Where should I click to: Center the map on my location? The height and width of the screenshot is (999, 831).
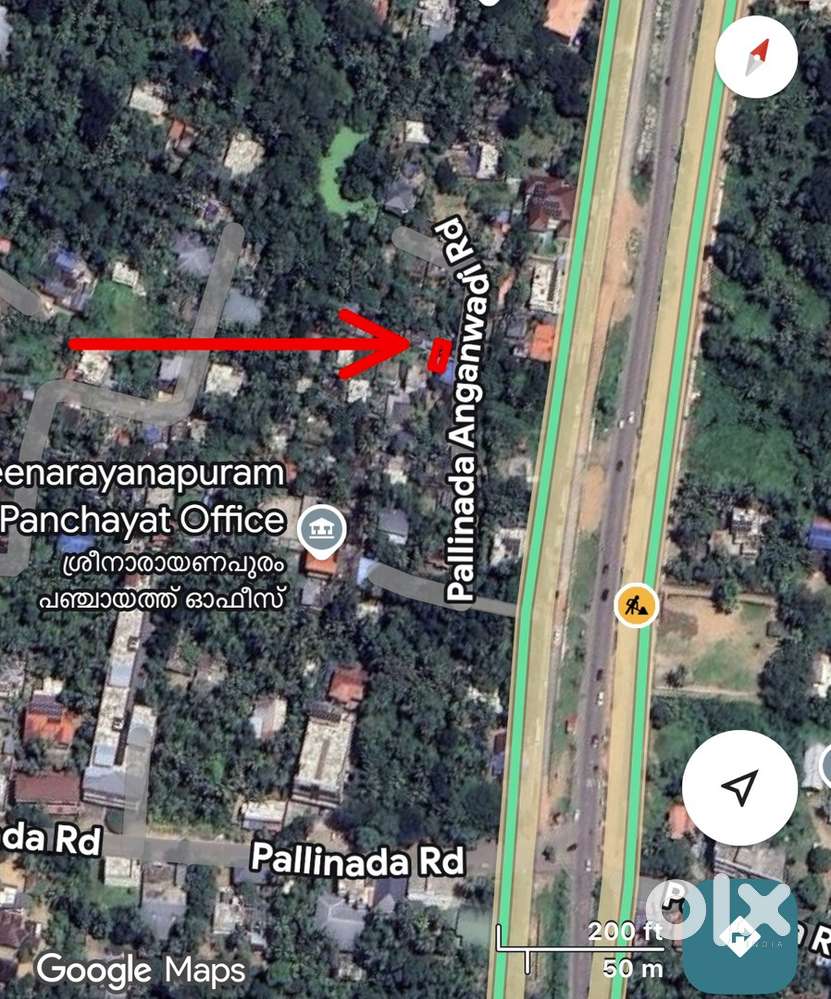(x=739, y=788)
